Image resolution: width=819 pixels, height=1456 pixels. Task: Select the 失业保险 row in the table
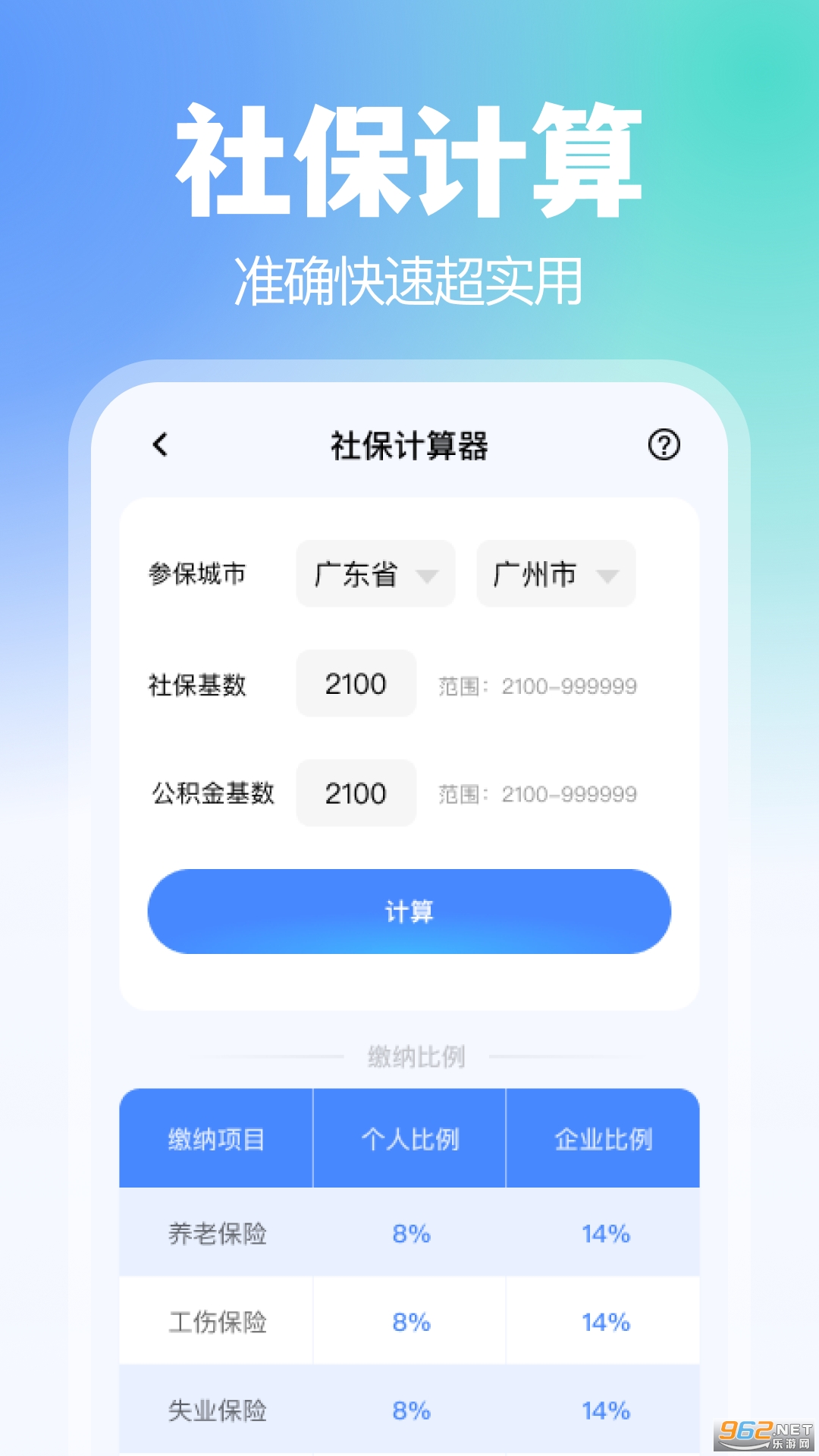coord(218,1412)
